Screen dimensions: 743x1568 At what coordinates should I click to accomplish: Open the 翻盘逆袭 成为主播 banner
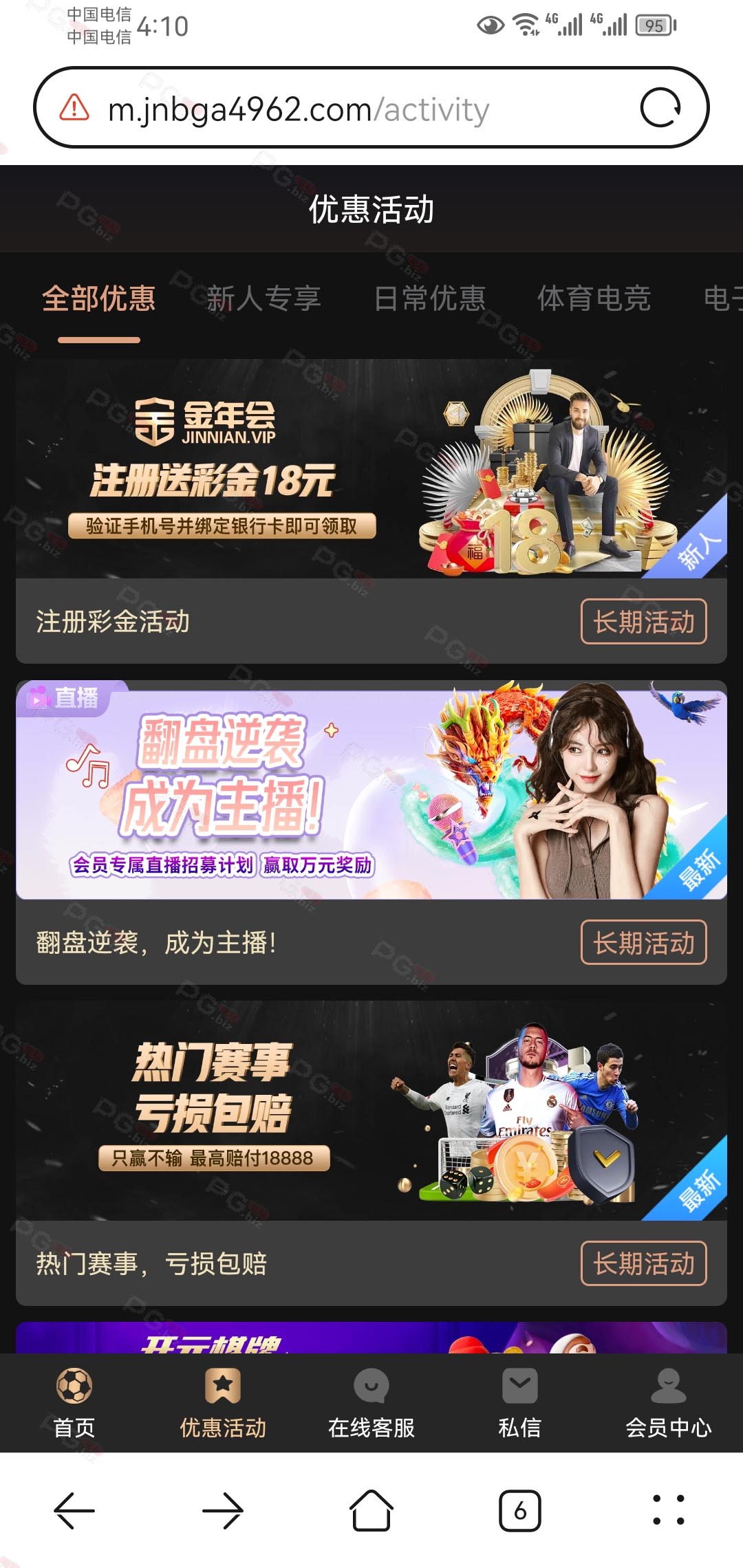[x=371, y=790]
